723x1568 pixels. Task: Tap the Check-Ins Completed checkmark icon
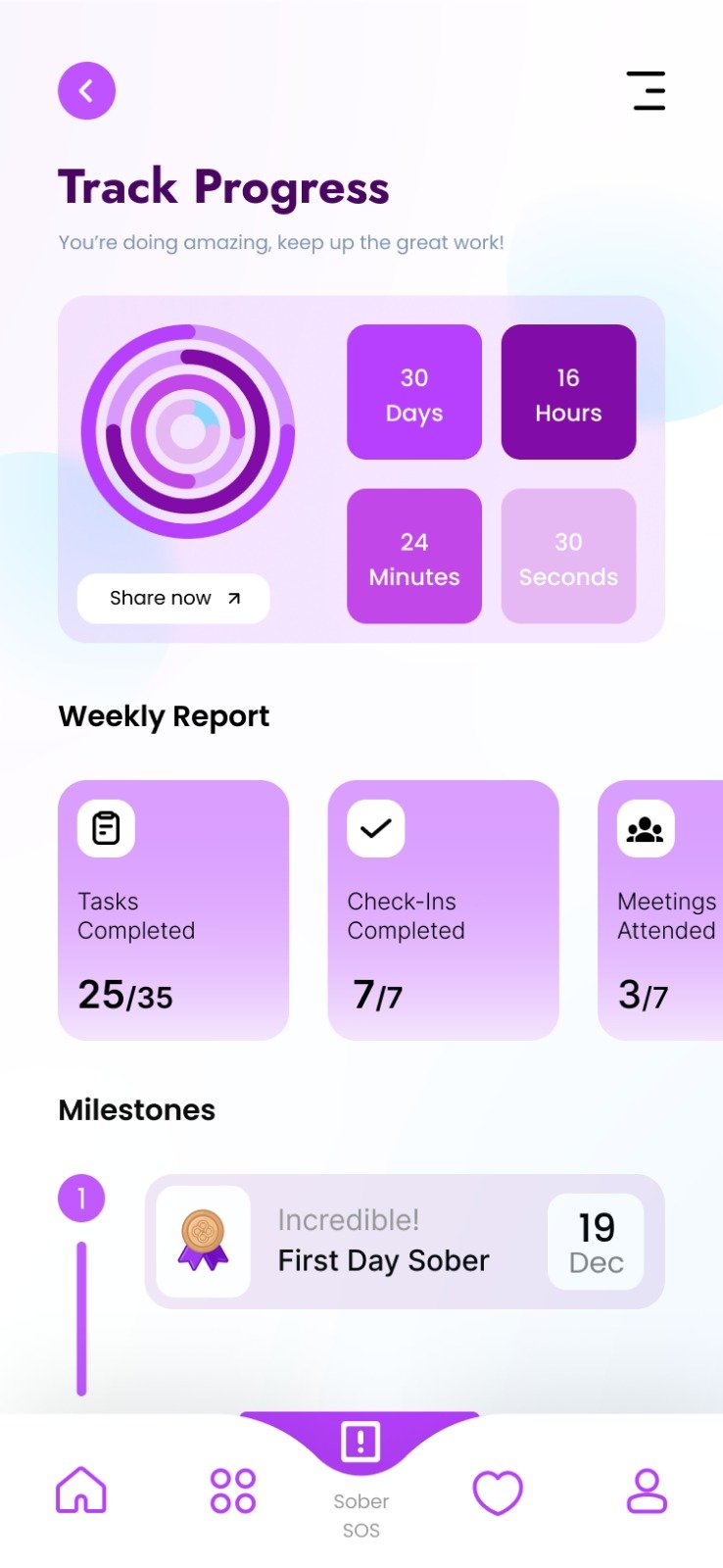[375, 827]
